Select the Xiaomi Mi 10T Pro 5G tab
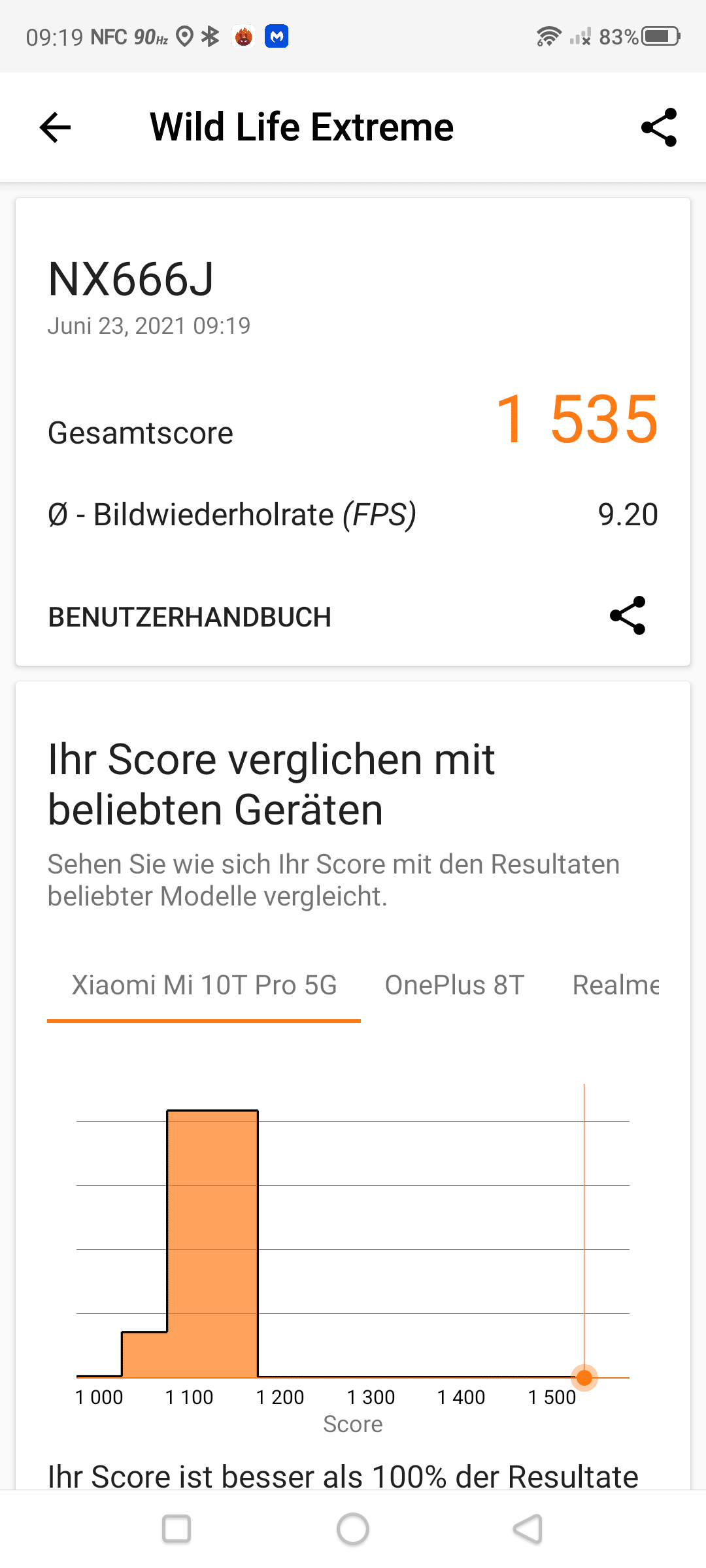The width and height of the screenshot is (706, 1568). pyautogui.click(x=204, y=985)
